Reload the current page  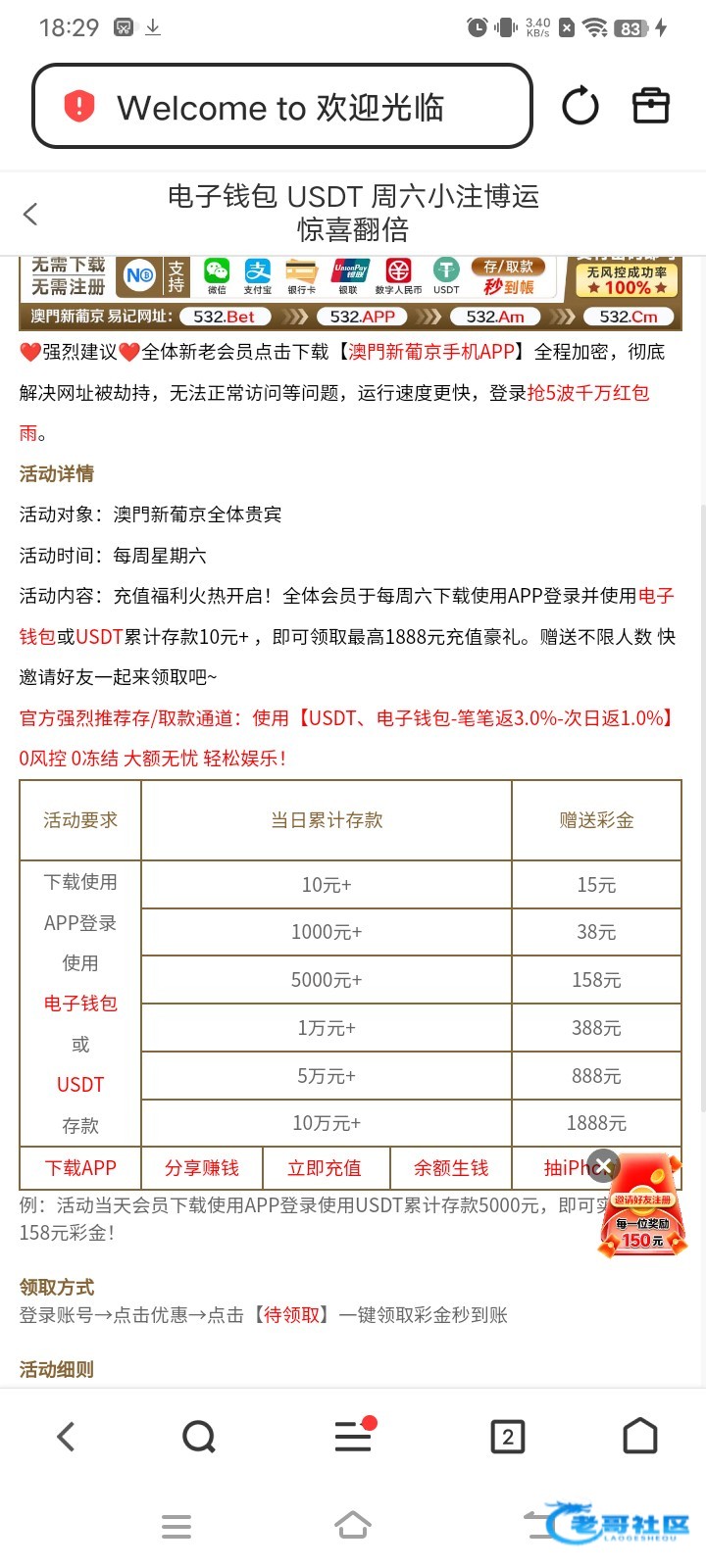point(580,106)
